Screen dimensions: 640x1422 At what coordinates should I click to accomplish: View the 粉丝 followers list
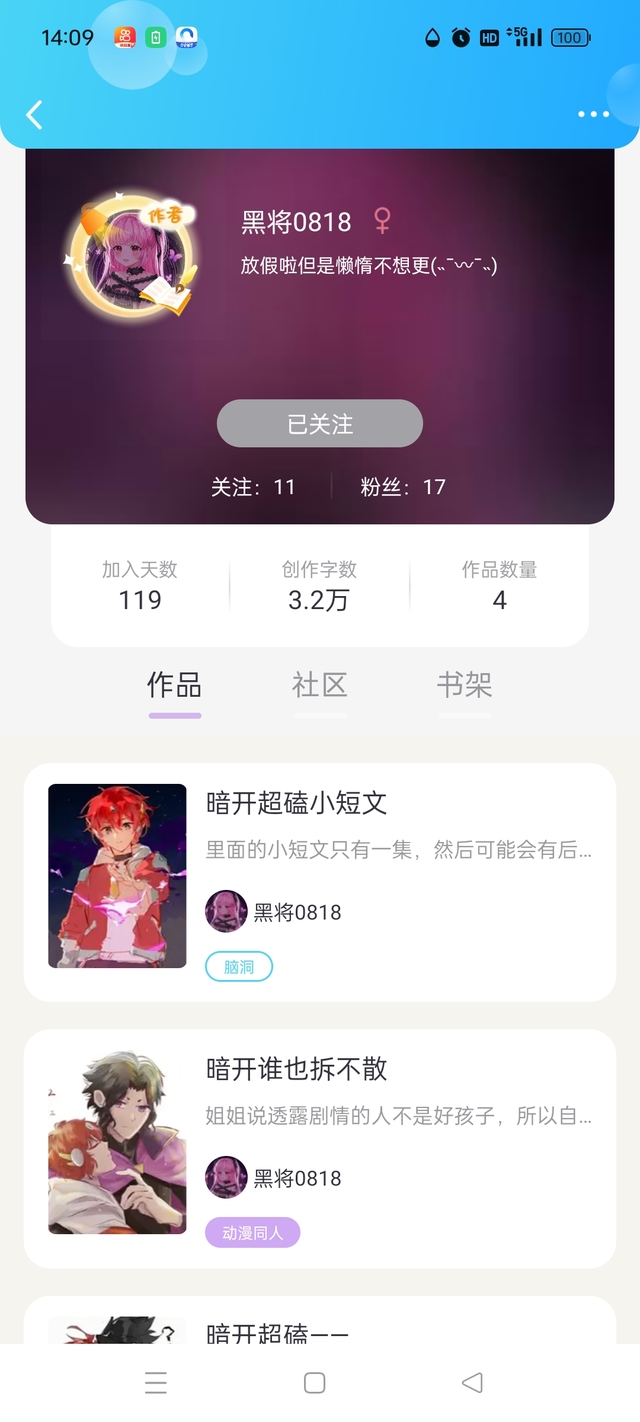click(x=403, y=487)
